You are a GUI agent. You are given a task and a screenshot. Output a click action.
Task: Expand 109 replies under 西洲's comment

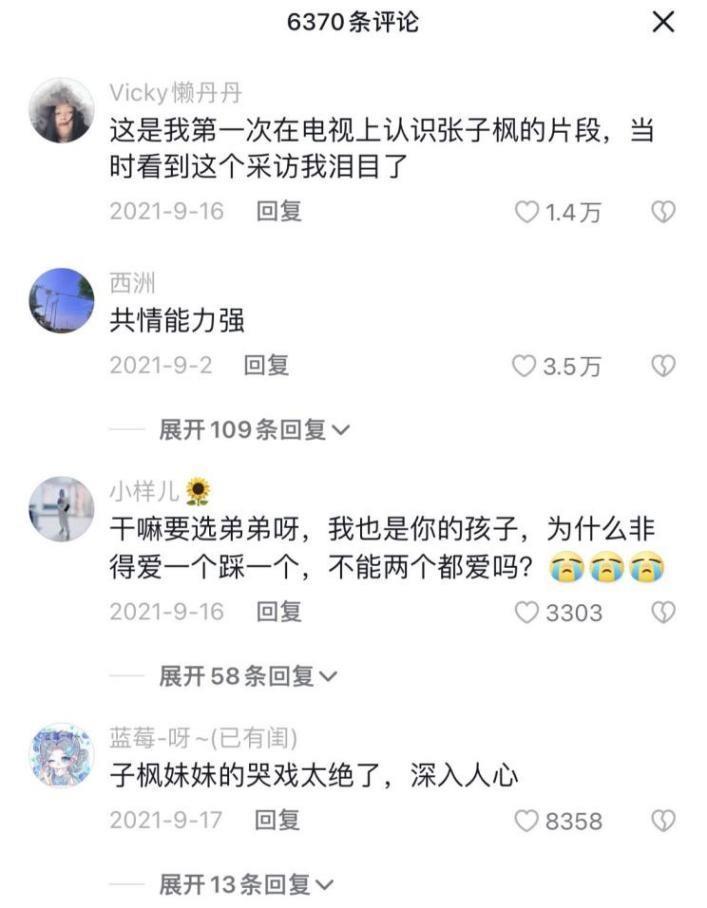pyautogui.click(x=254, y=430)
